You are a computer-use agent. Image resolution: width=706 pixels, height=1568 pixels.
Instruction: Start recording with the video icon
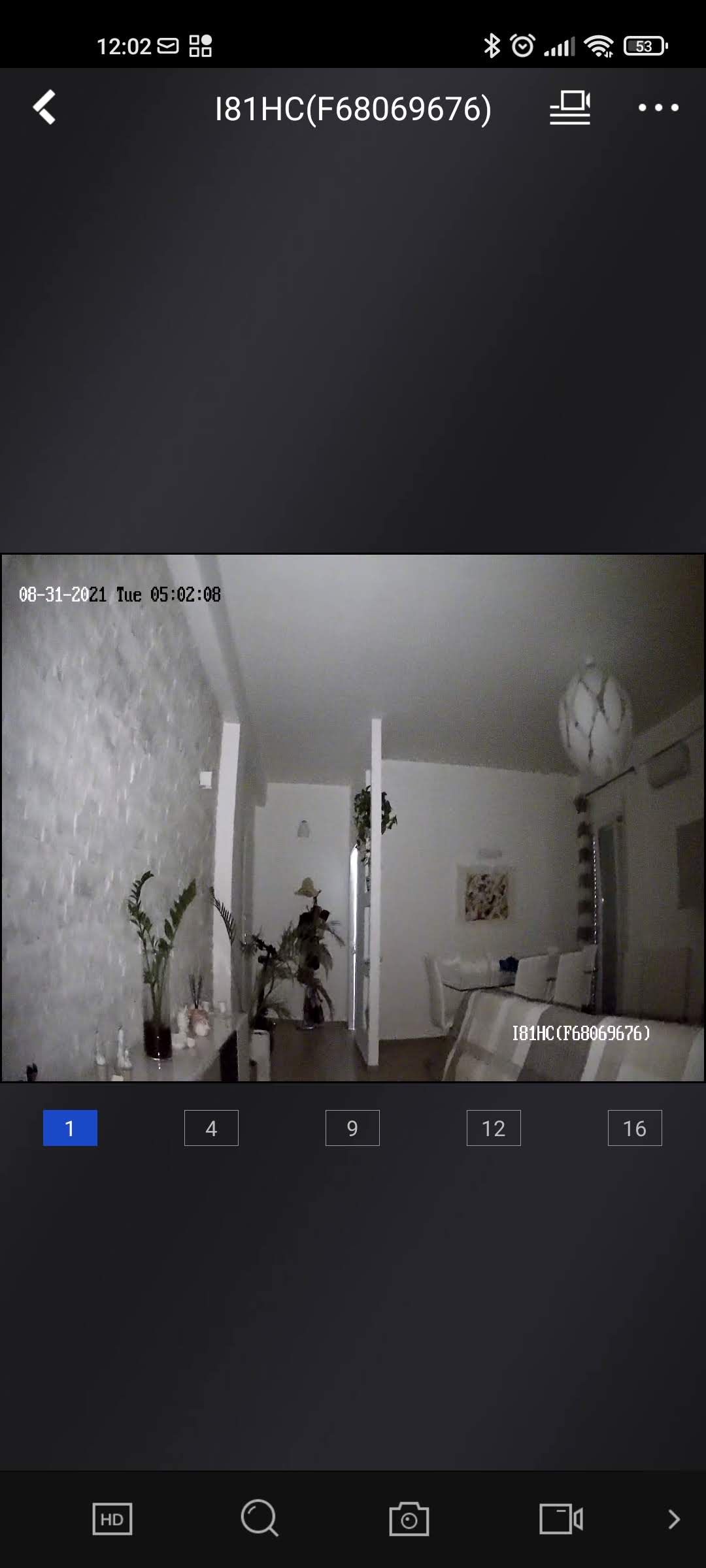(561, 1519)
